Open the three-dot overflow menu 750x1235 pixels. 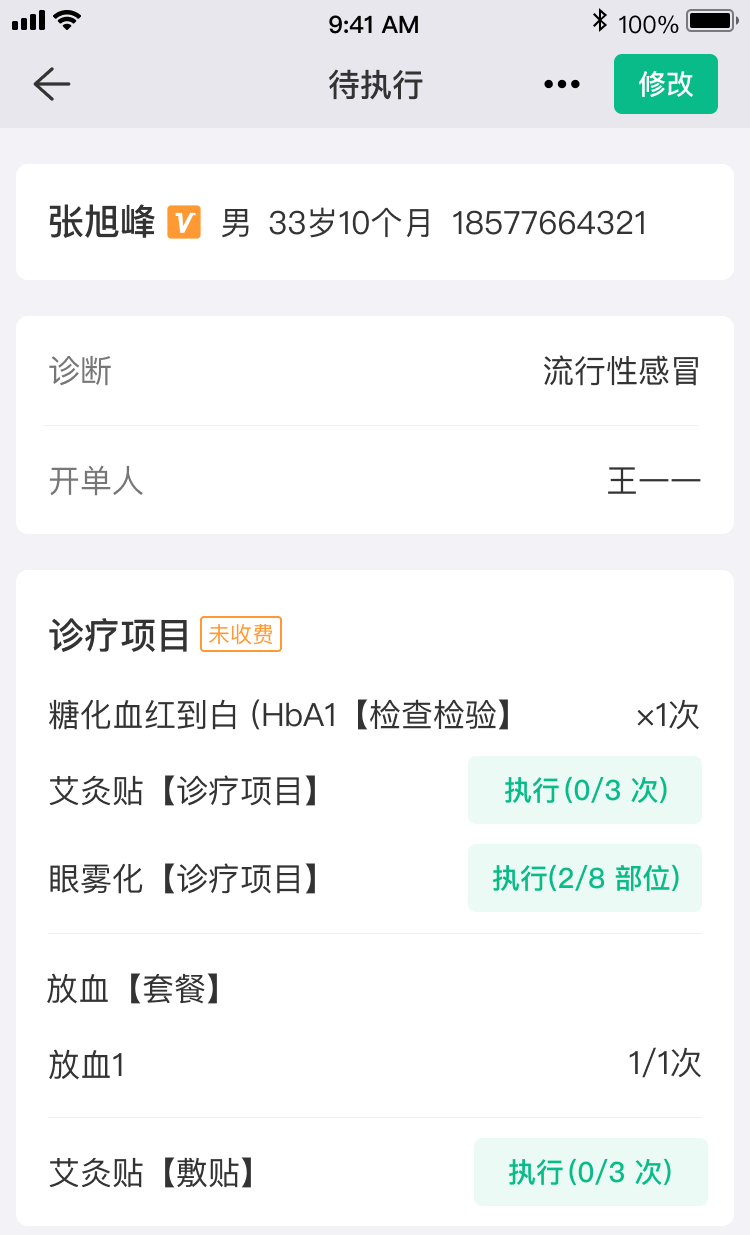[561, 85]
